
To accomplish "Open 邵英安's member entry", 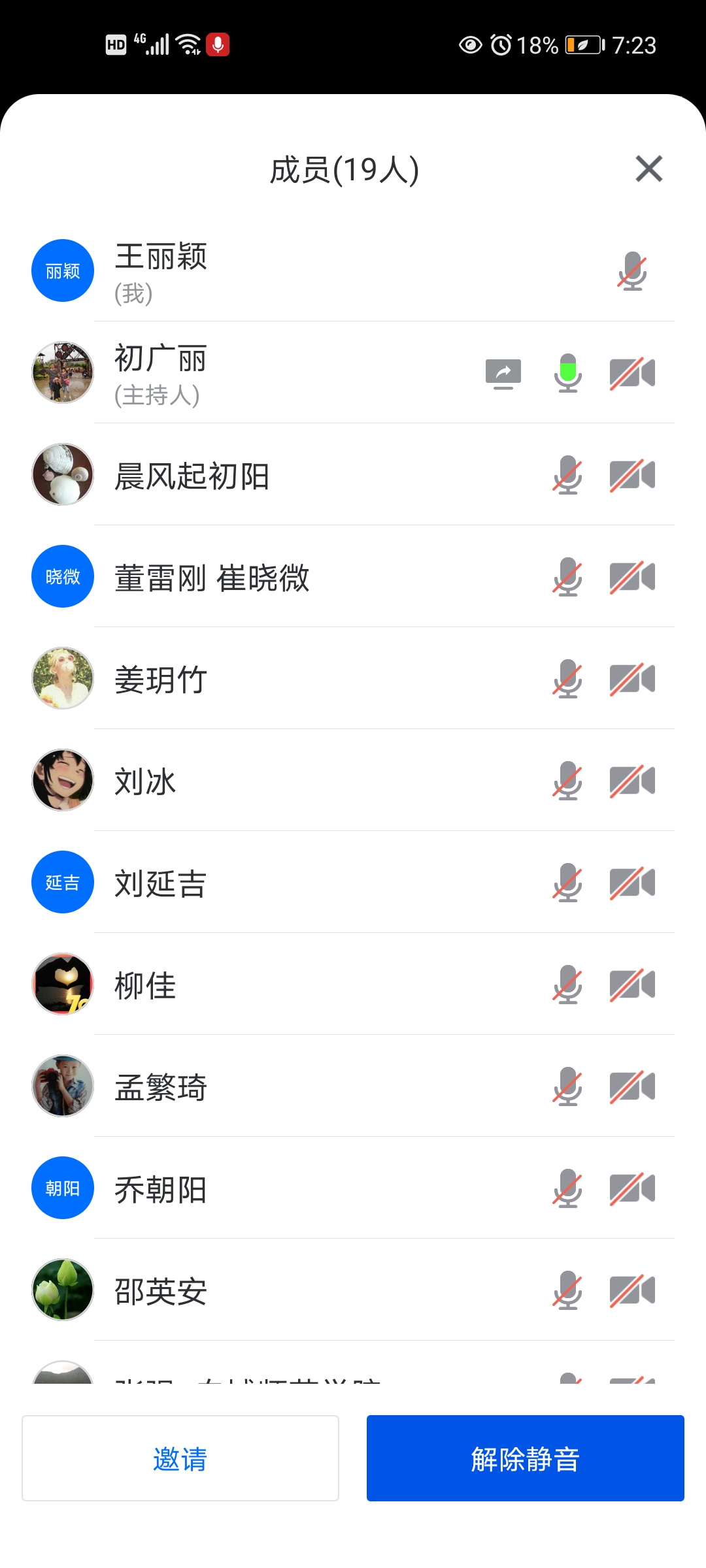I will coord(353,1290).
